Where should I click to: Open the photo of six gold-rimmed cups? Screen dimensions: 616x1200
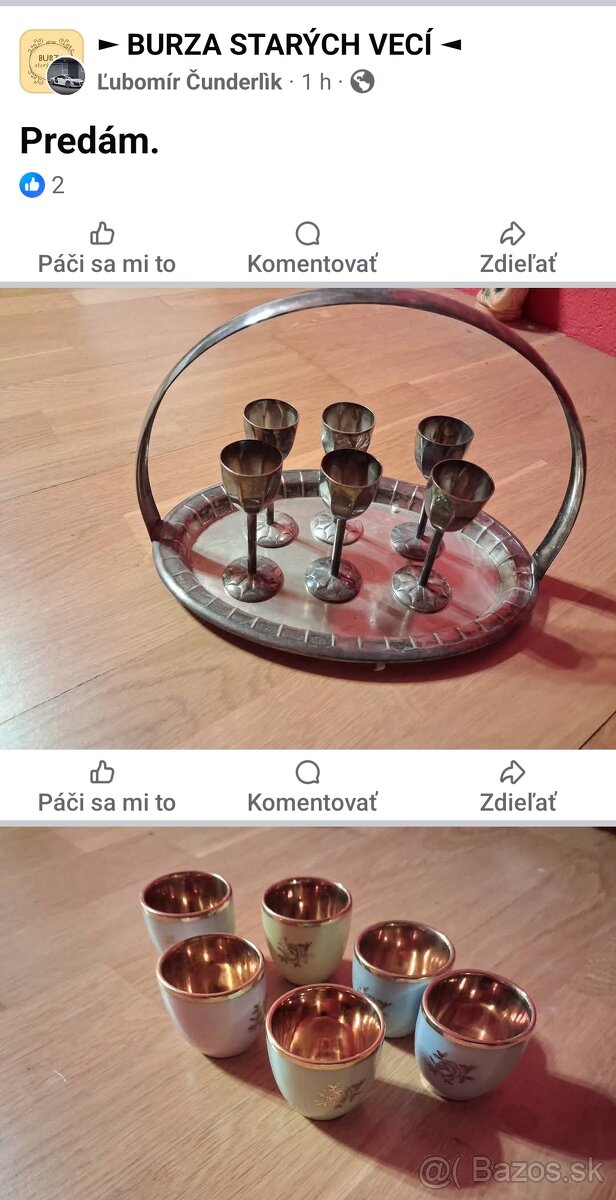pos(308,1010)
